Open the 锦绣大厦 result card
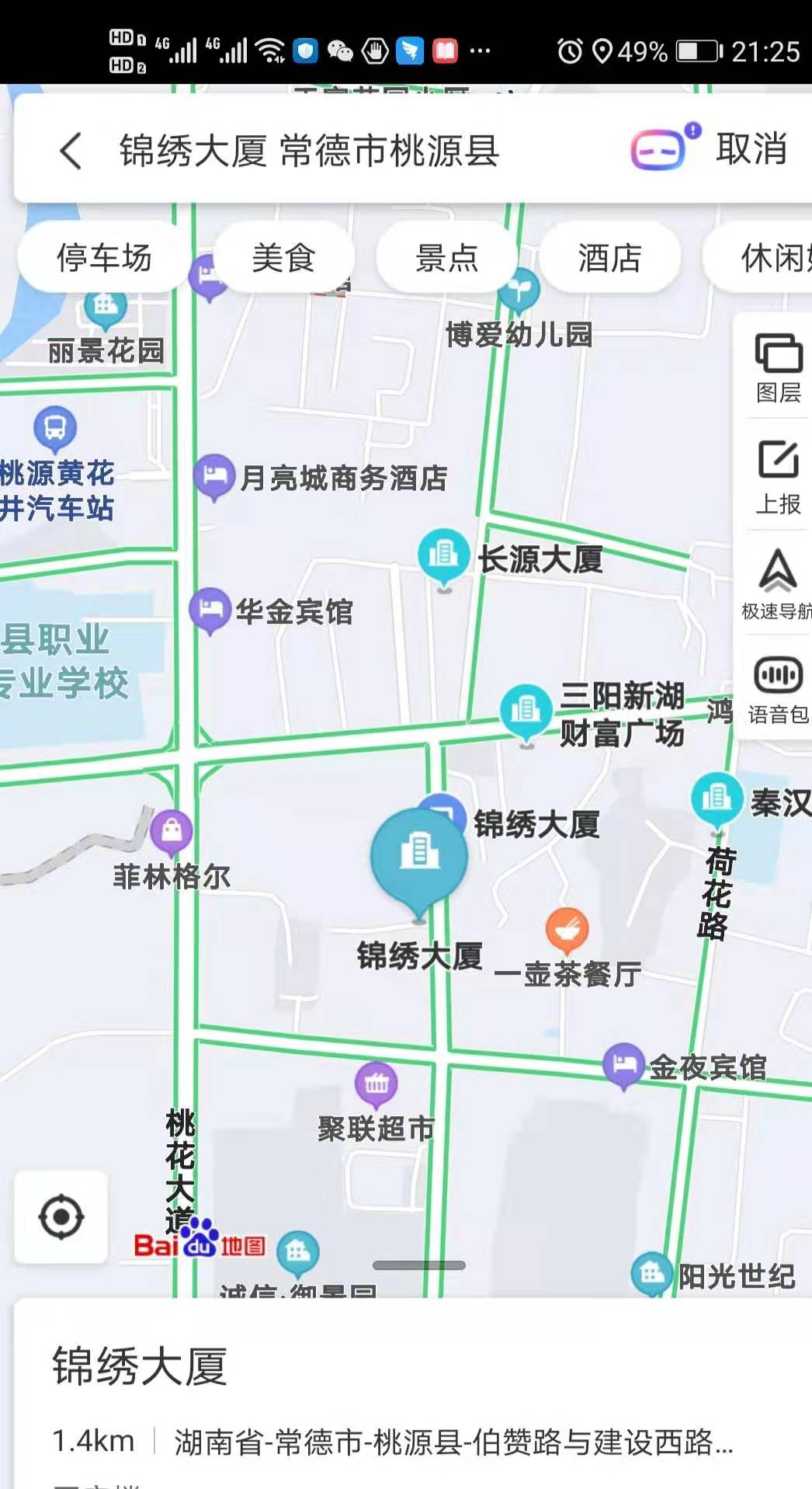The height and width of the screenshot is (1489, 812). click(x=140, y=1367)
